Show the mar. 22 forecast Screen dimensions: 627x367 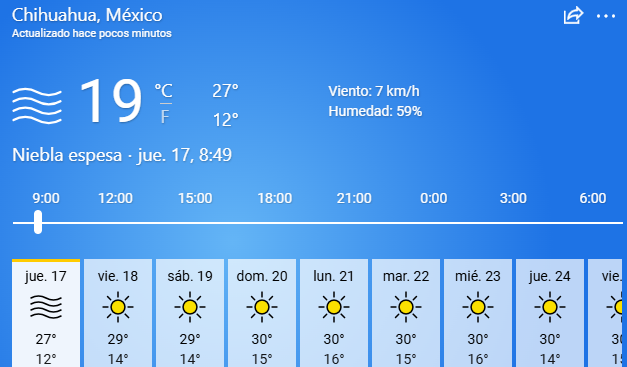[406, 313]
